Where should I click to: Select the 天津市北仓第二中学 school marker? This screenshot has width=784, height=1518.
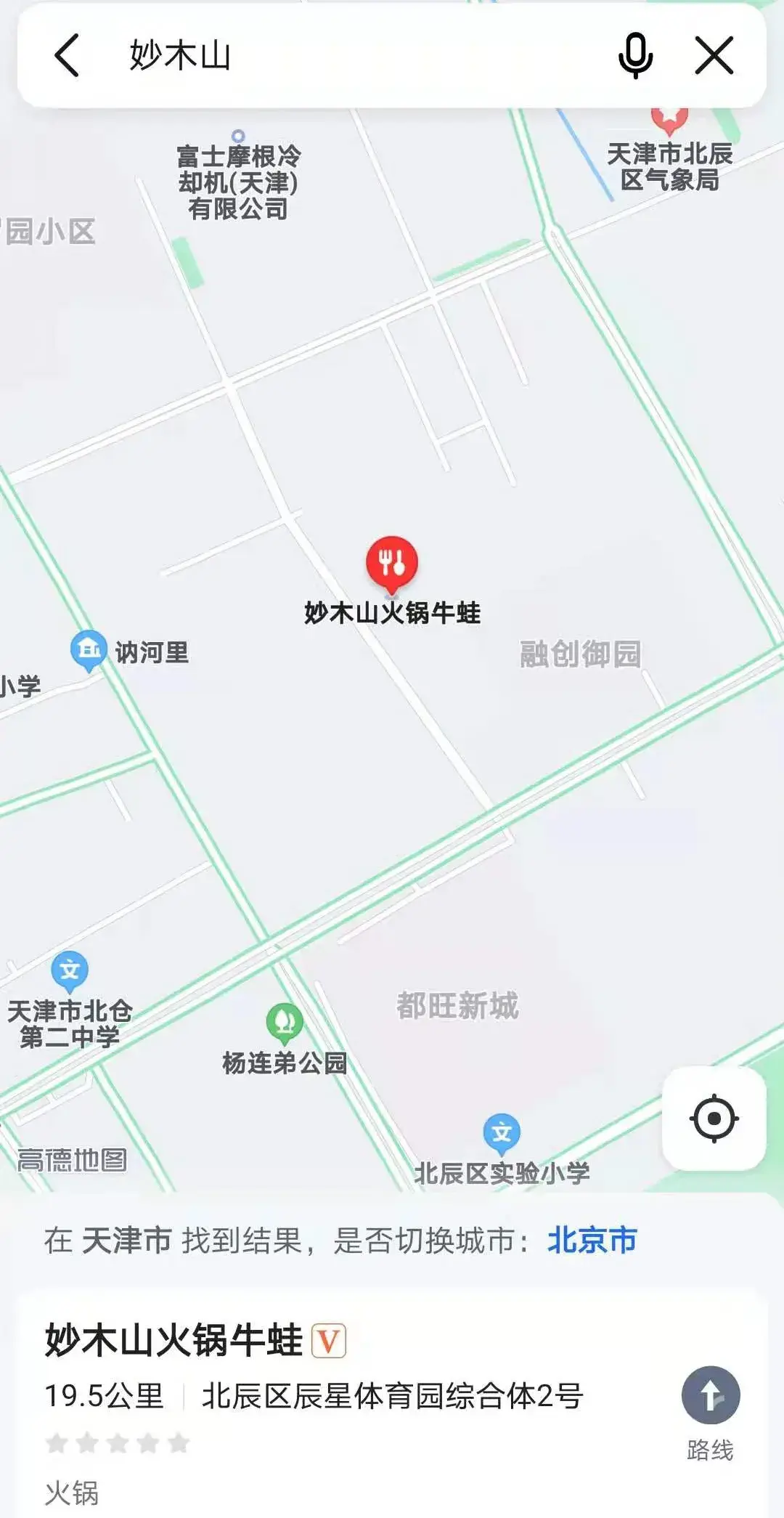(x=70, y=970)
